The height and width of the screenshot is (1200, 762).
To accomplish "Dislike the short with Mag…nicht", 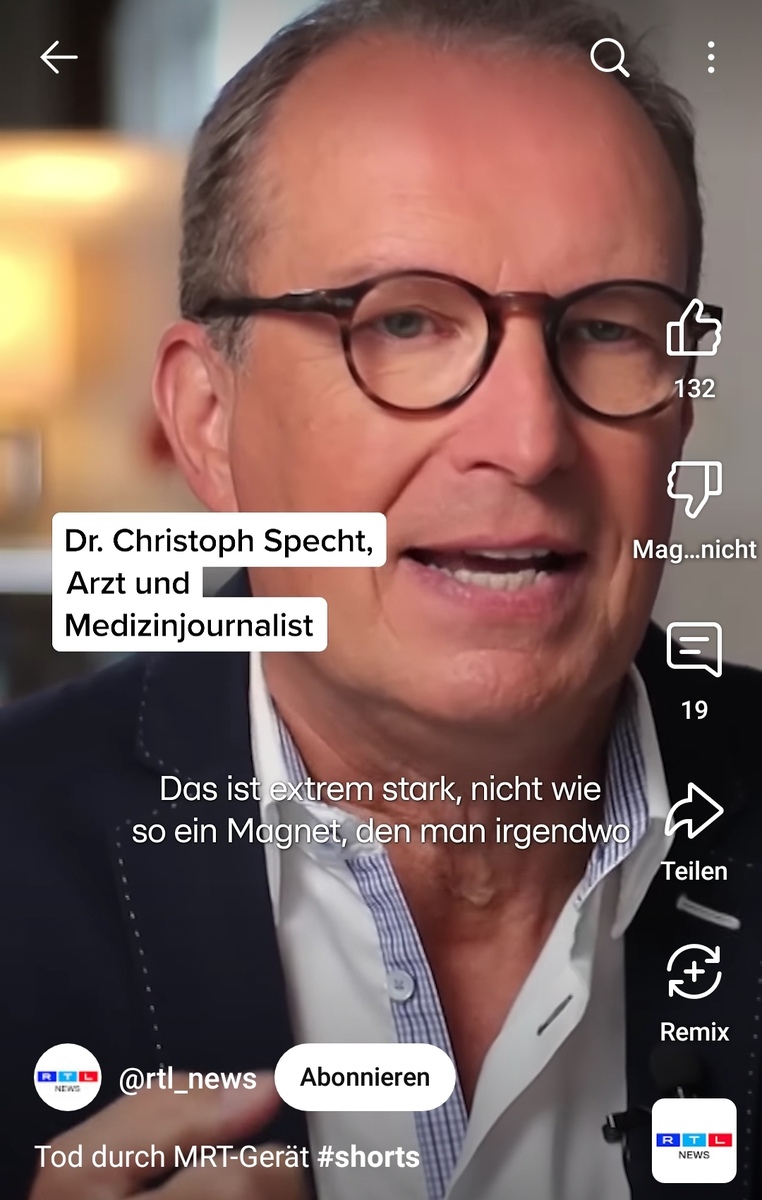I will click(x=694, y=492).
